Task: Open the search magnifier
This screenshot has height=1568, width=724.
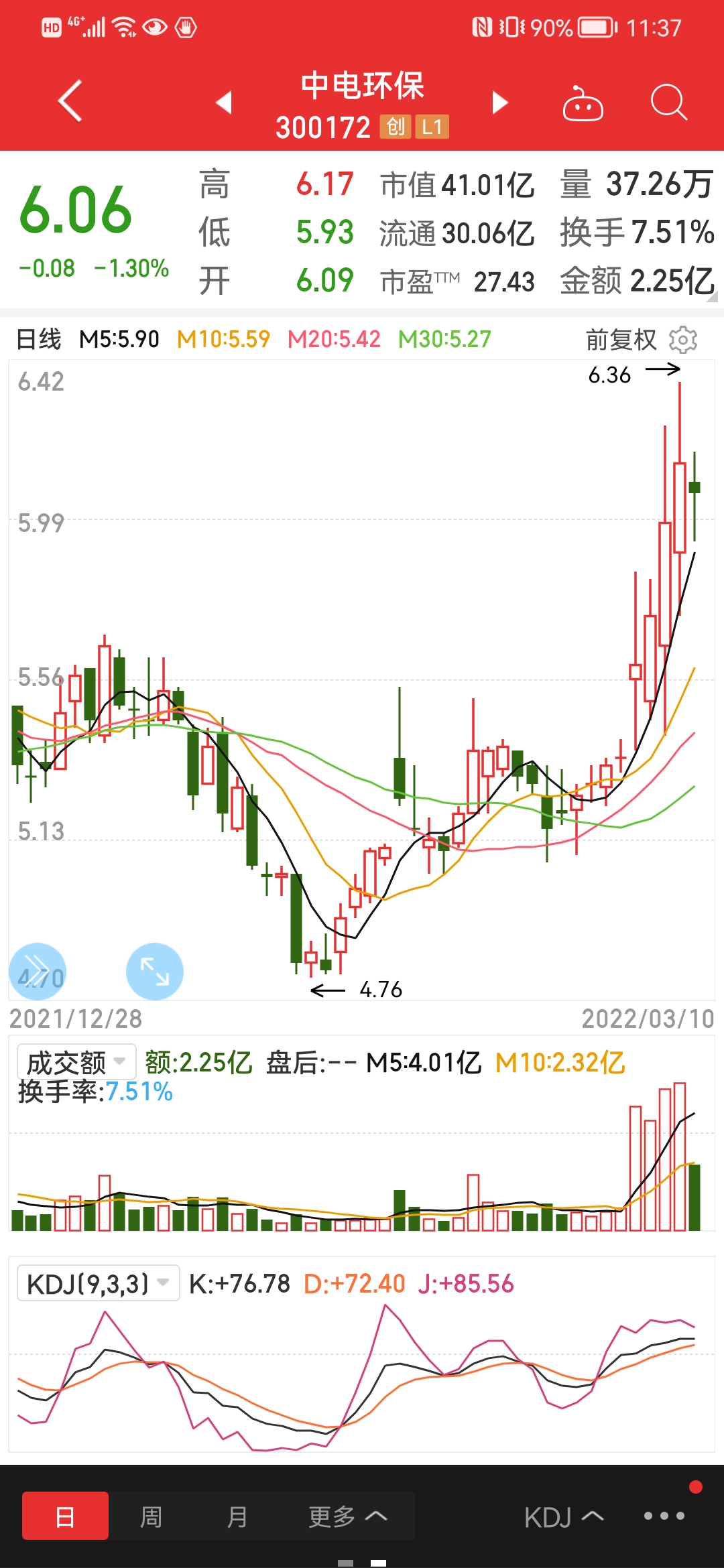Action: point(669,103)
